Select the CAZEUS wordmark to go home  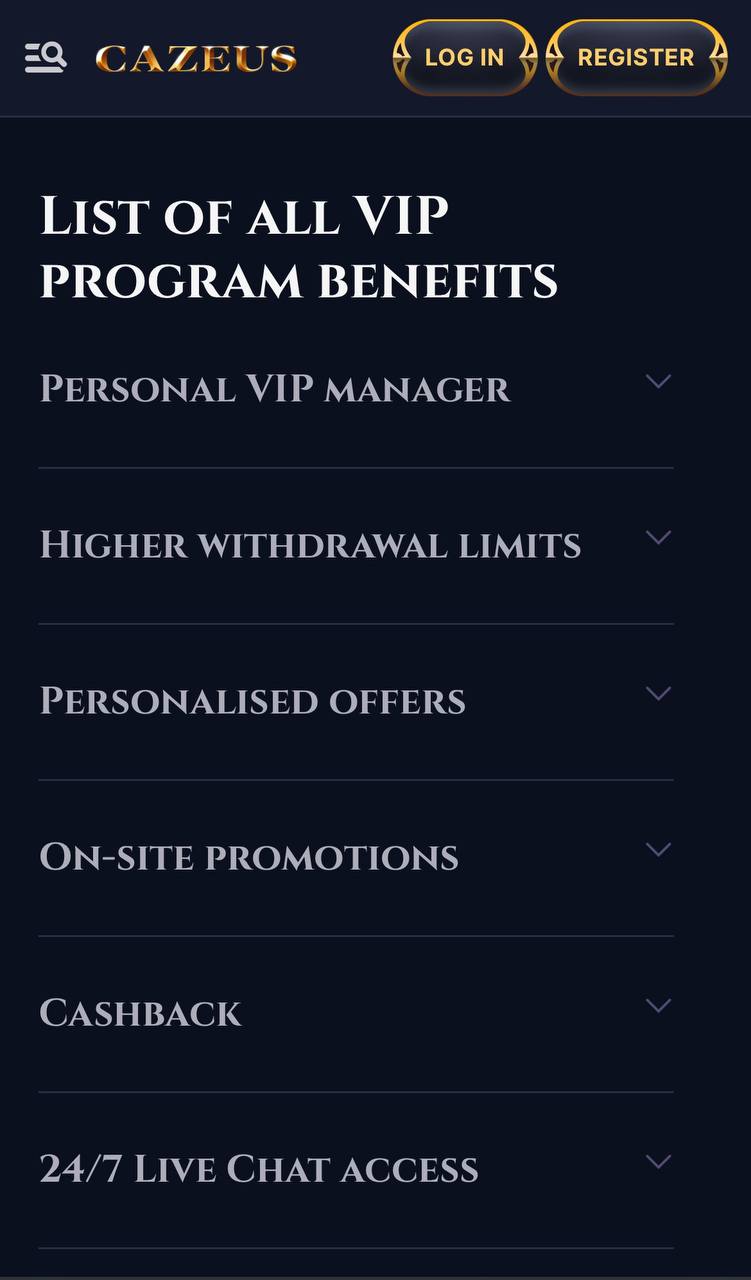coord(196,58)
